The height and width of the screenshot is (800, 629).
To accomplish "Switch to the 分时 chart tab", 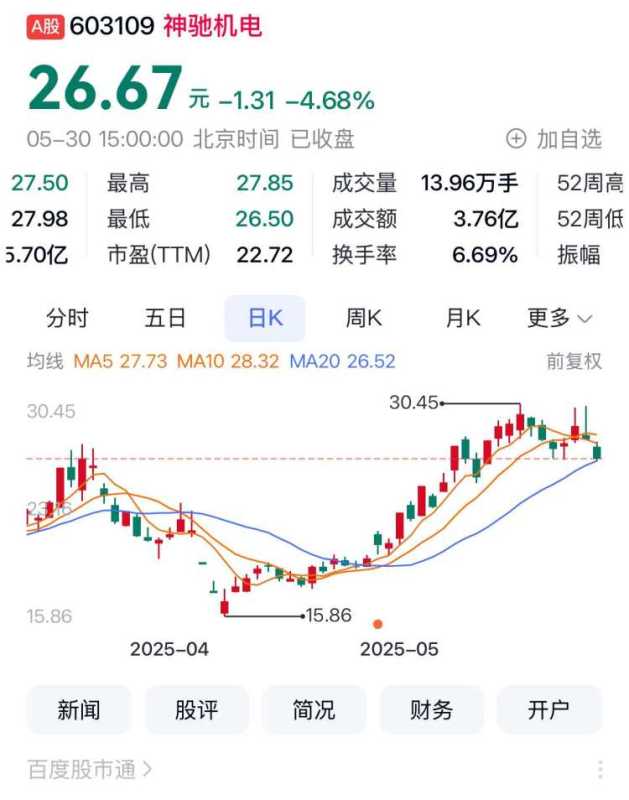I will pyautogui.click(x=67, y=319).
